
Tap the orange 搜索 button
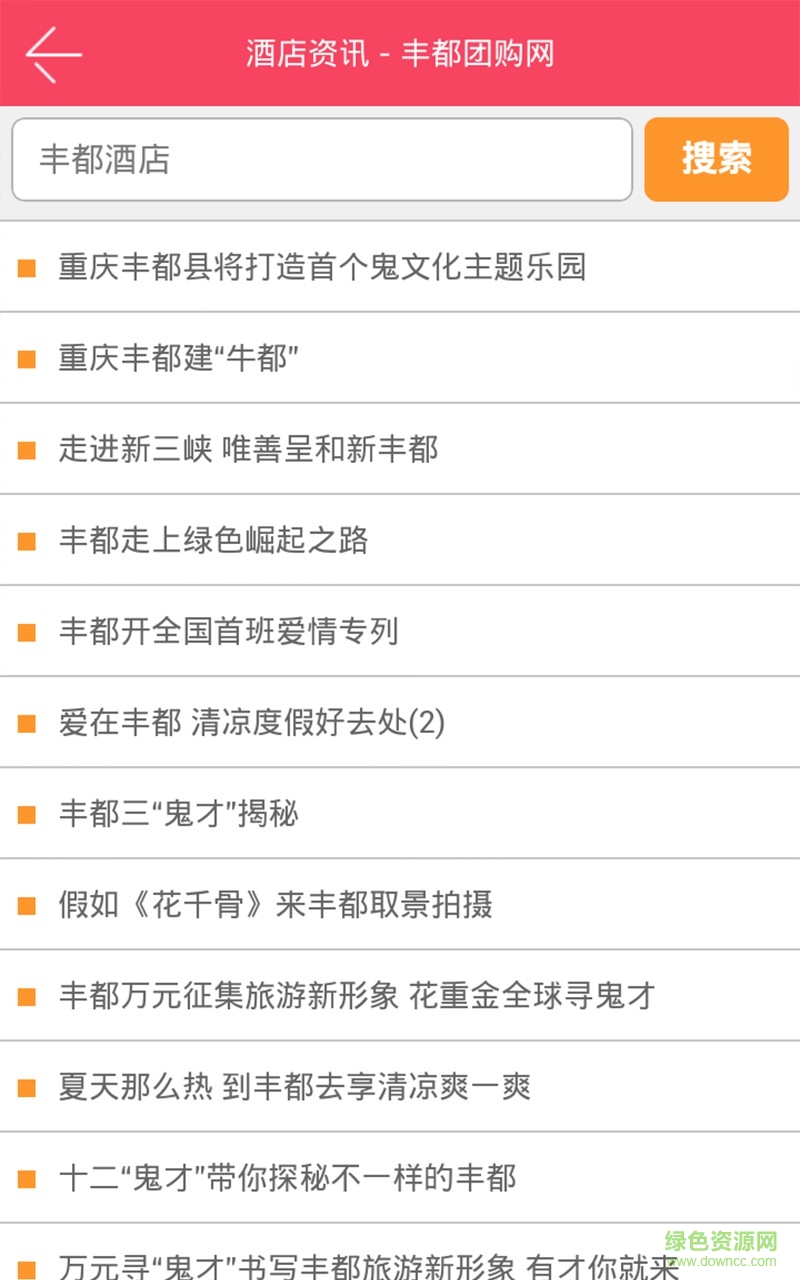(716, 159)
